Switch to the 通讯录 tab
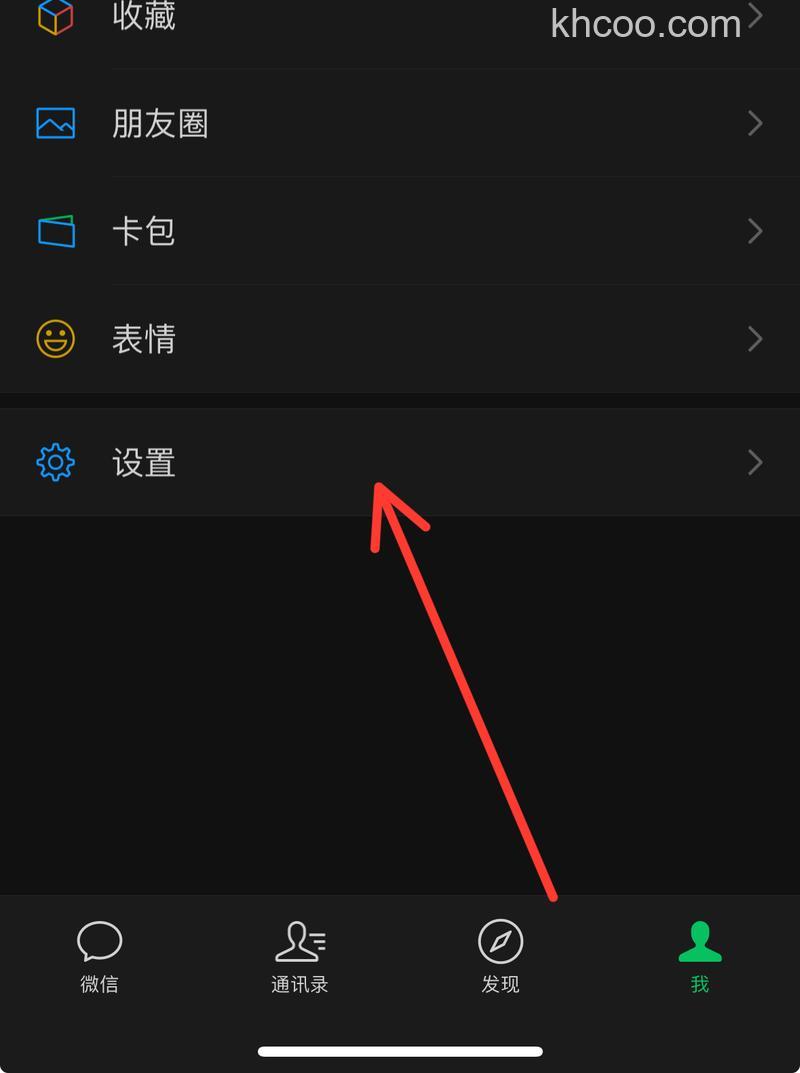The image size is (800, 1073). point(300,958)
